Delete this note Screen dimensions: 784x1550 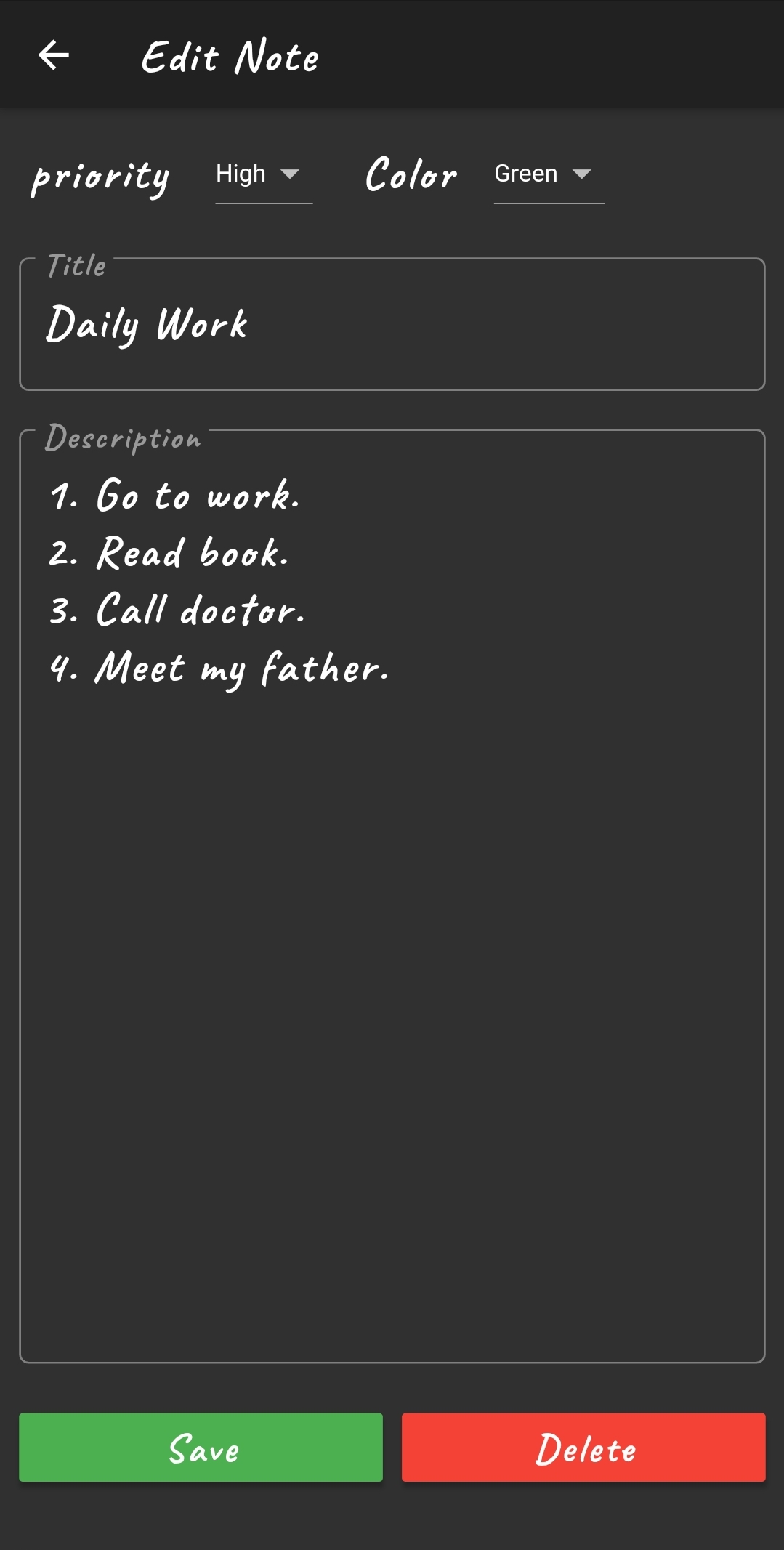(x=583, y=1447)
